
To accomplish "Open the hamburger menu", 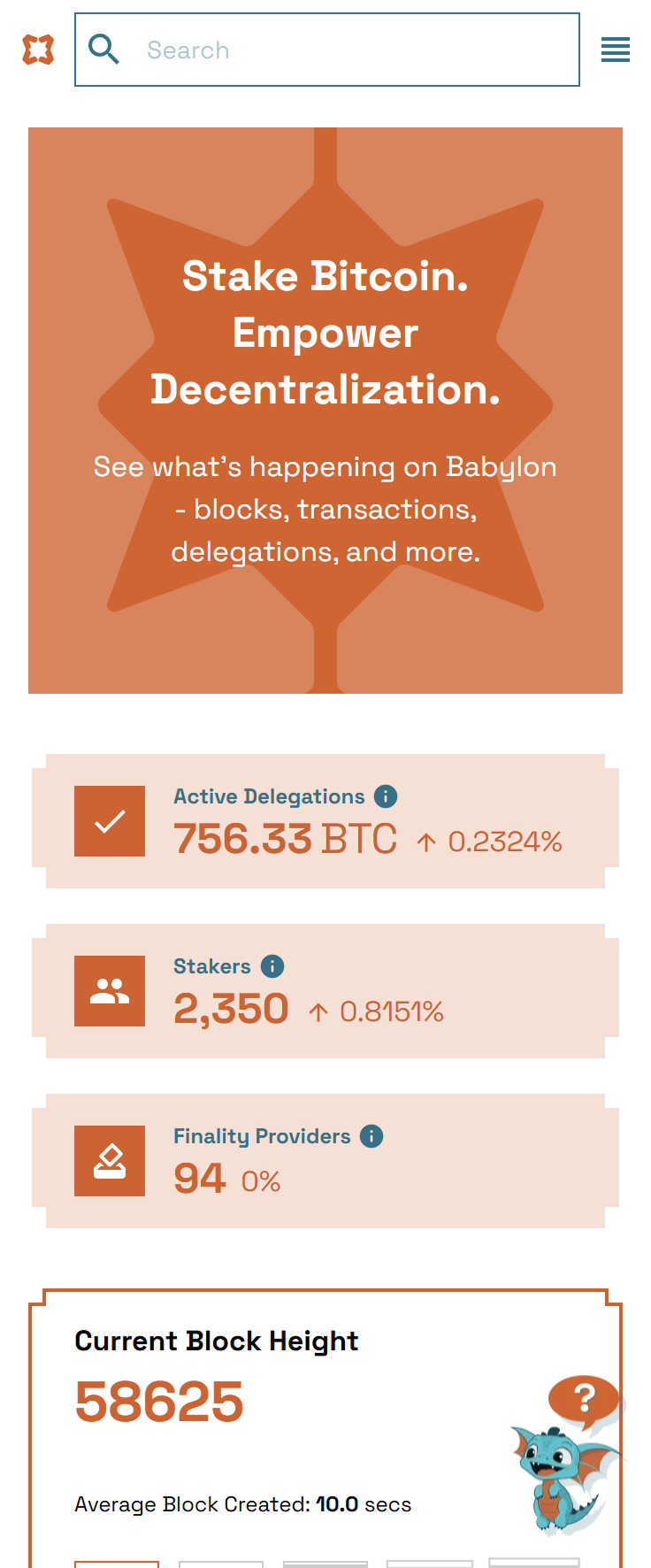I will click(x=615, y=50).
